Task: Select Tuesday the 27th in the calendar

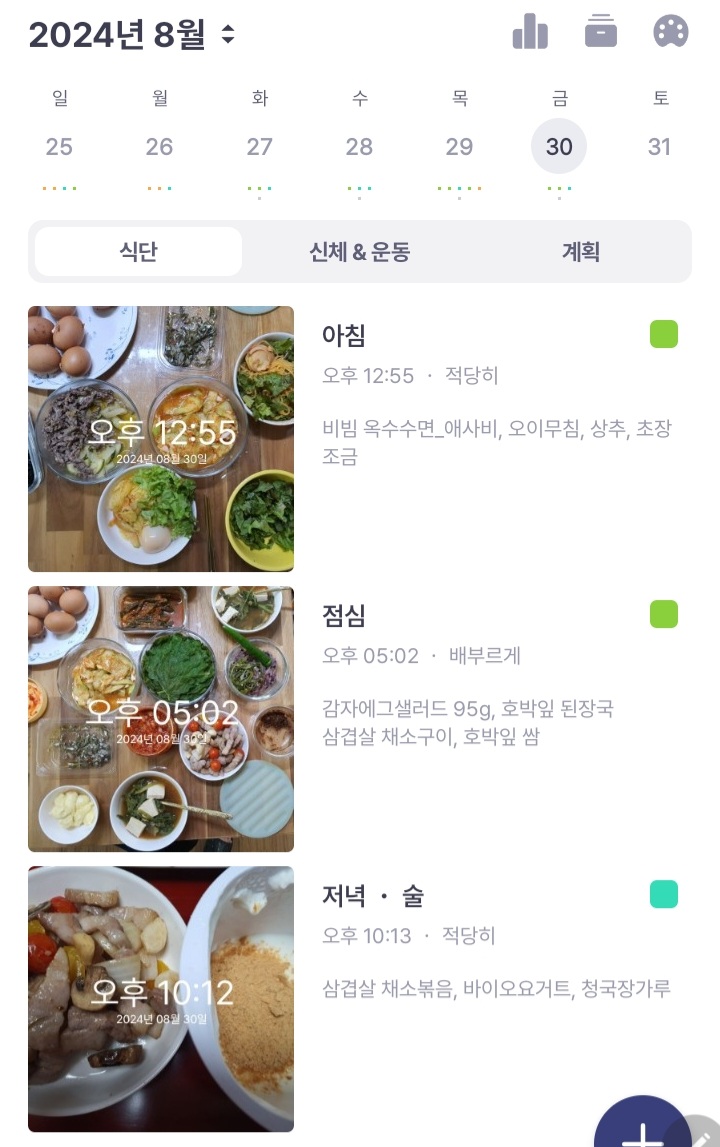Action: pos(259,147)
